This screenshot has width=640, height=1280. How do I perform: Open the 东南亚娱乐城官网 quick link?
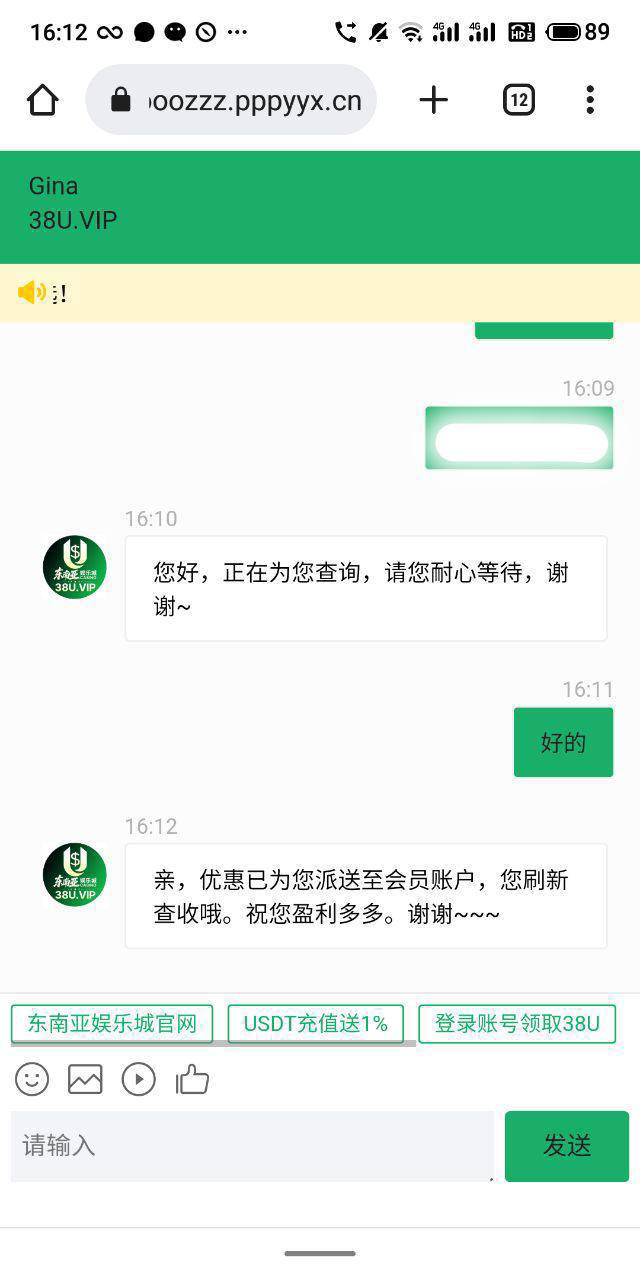click(112, 1024)
